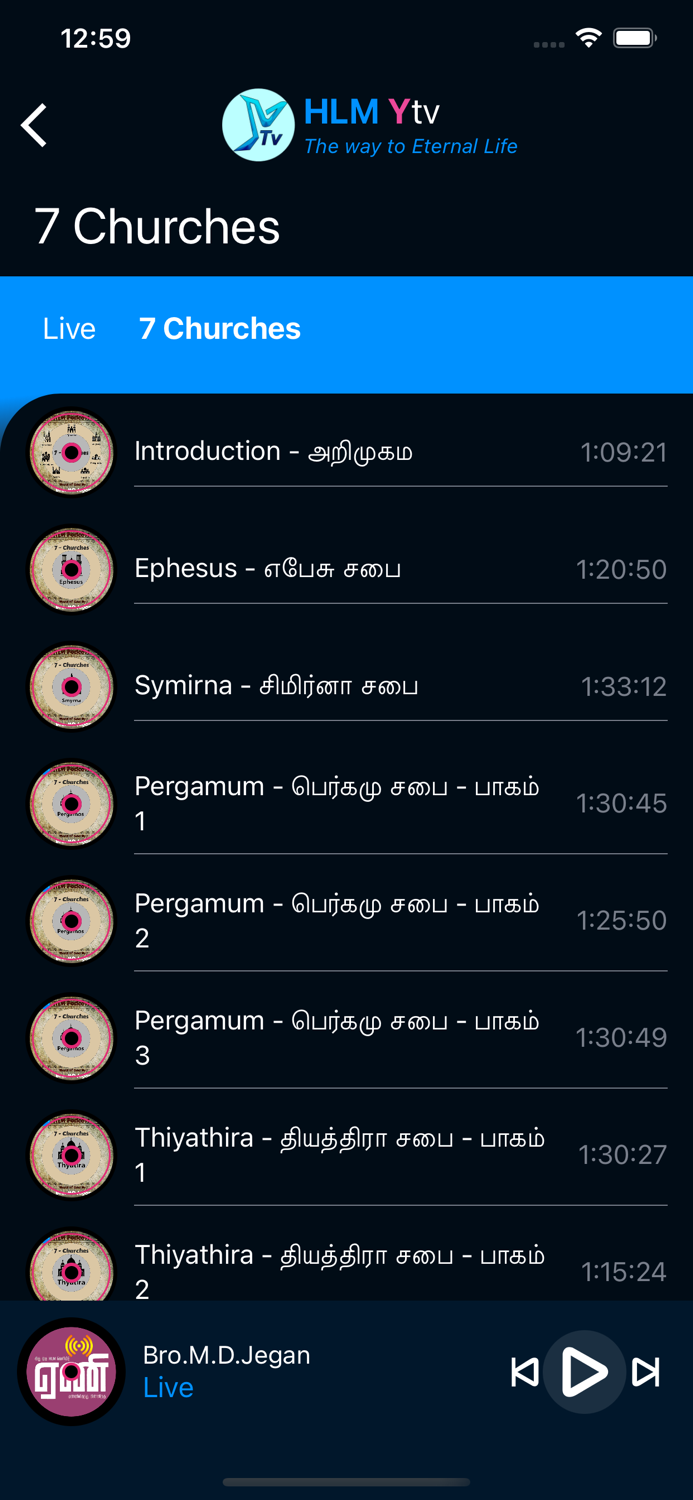Go back using the top-left arrow
This screenshot has width=693, height=1500.
[x=34, y=126]
